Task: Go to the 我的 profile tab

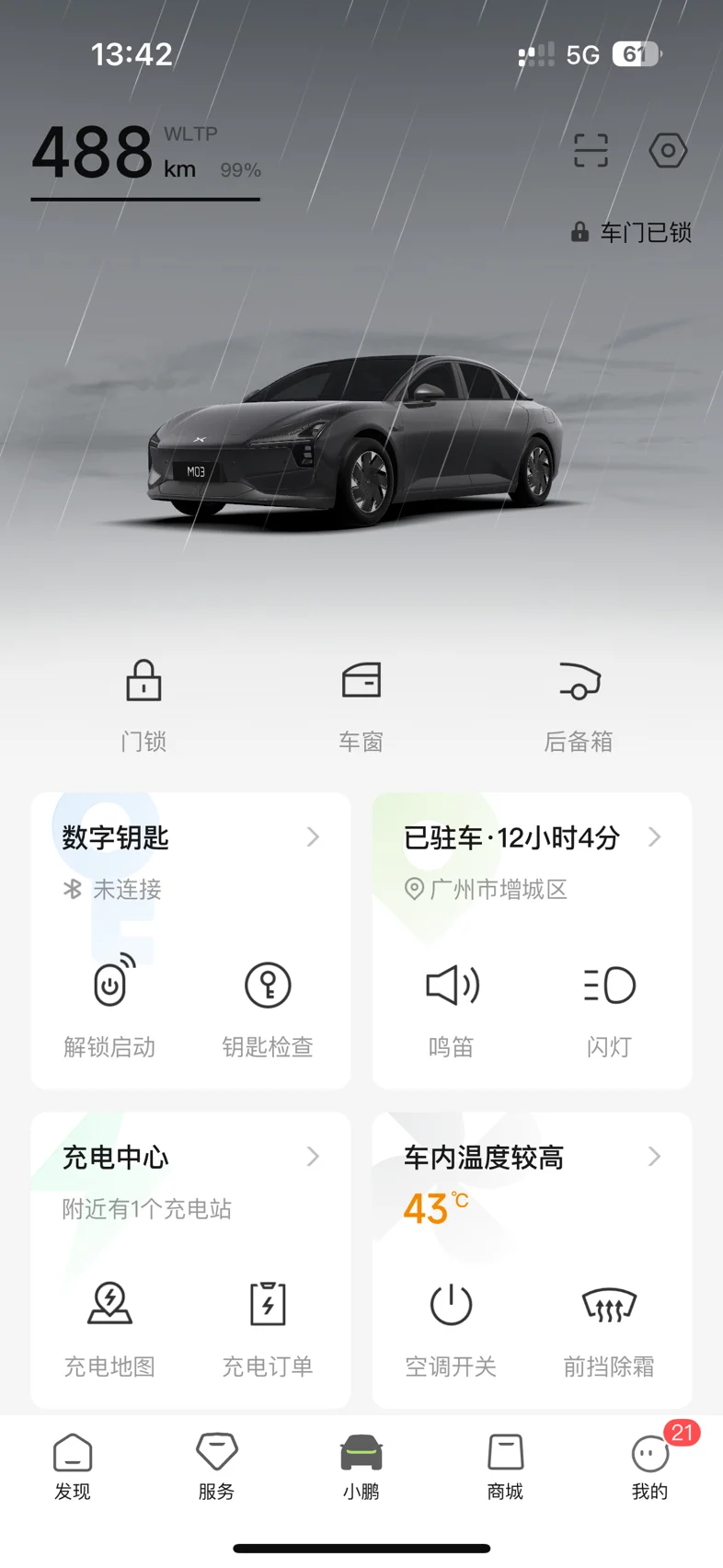Action: (650, 1467)
